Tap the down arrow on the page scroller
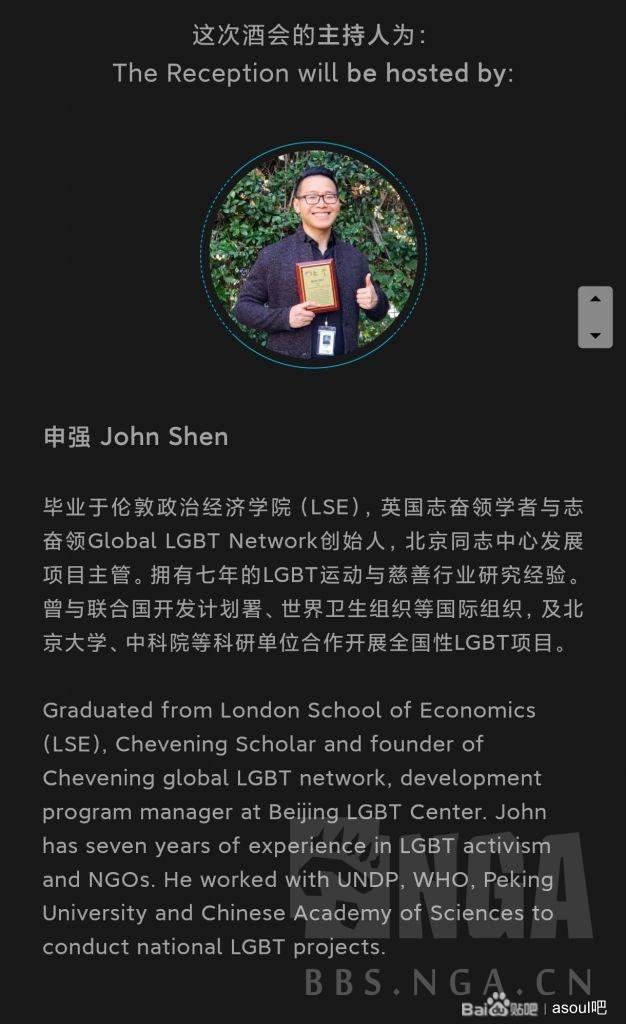626x1024 pixels. point(595,335)
